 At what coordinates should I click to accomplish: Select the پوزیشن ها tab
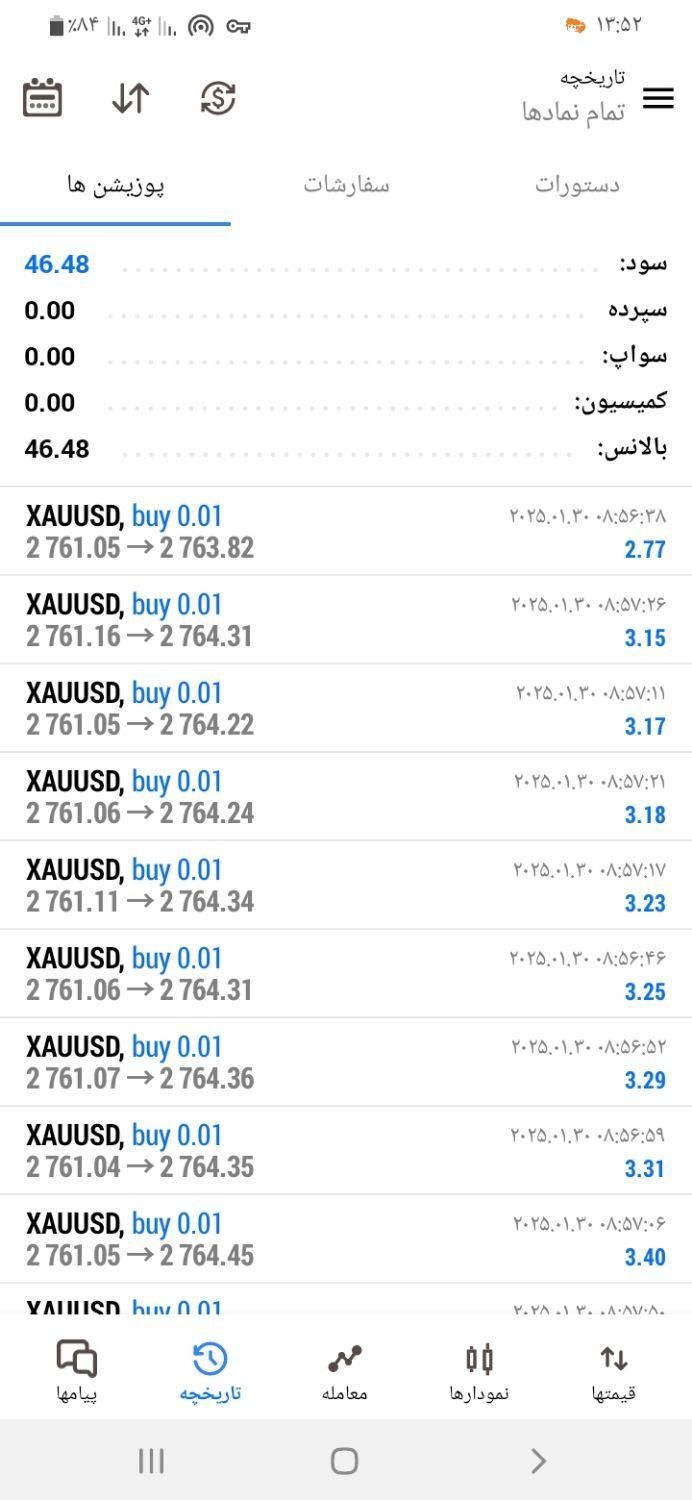coord(115,185)
